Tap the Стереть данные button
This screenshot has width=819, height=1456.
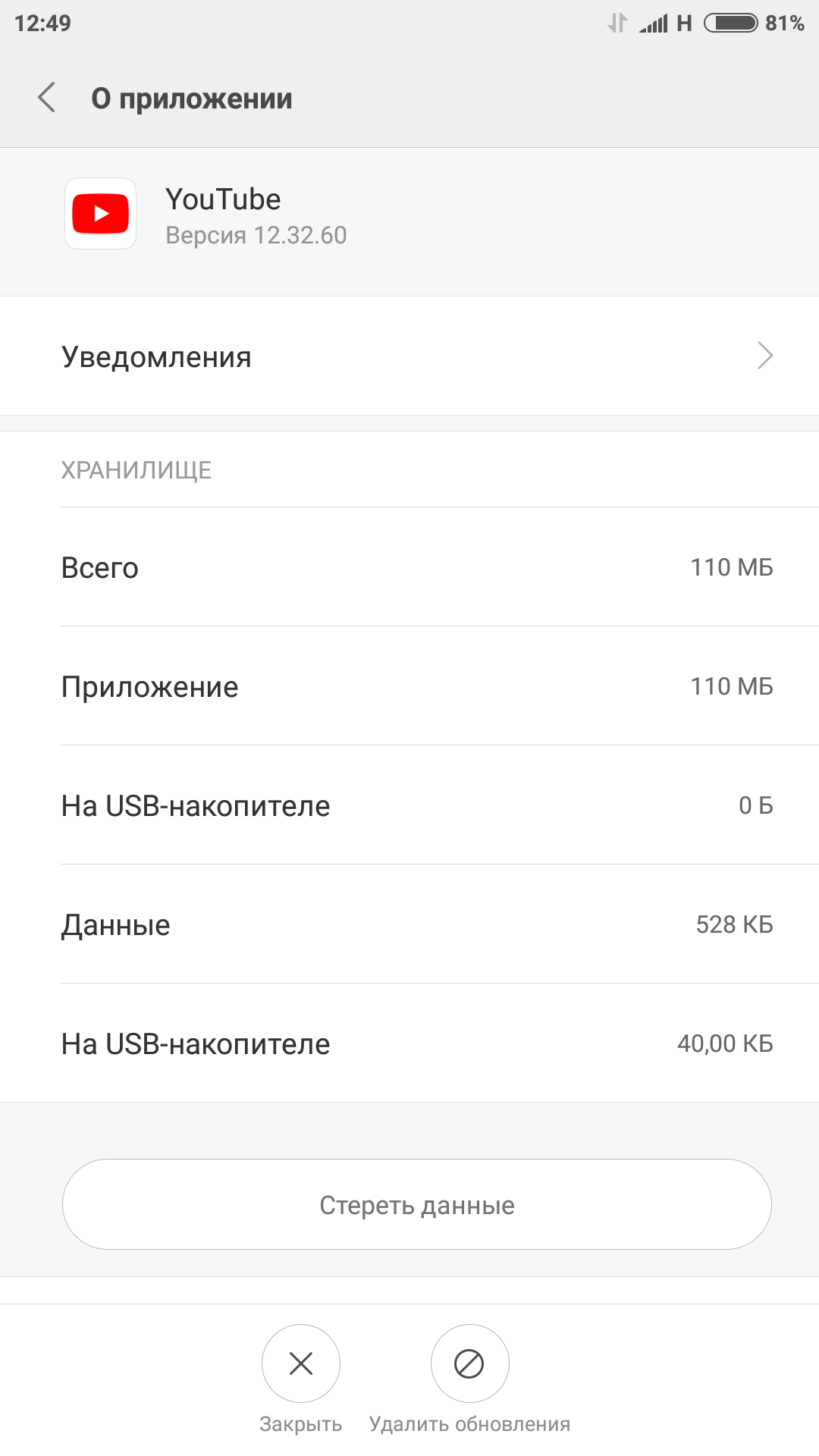[x=417, y=1204]
